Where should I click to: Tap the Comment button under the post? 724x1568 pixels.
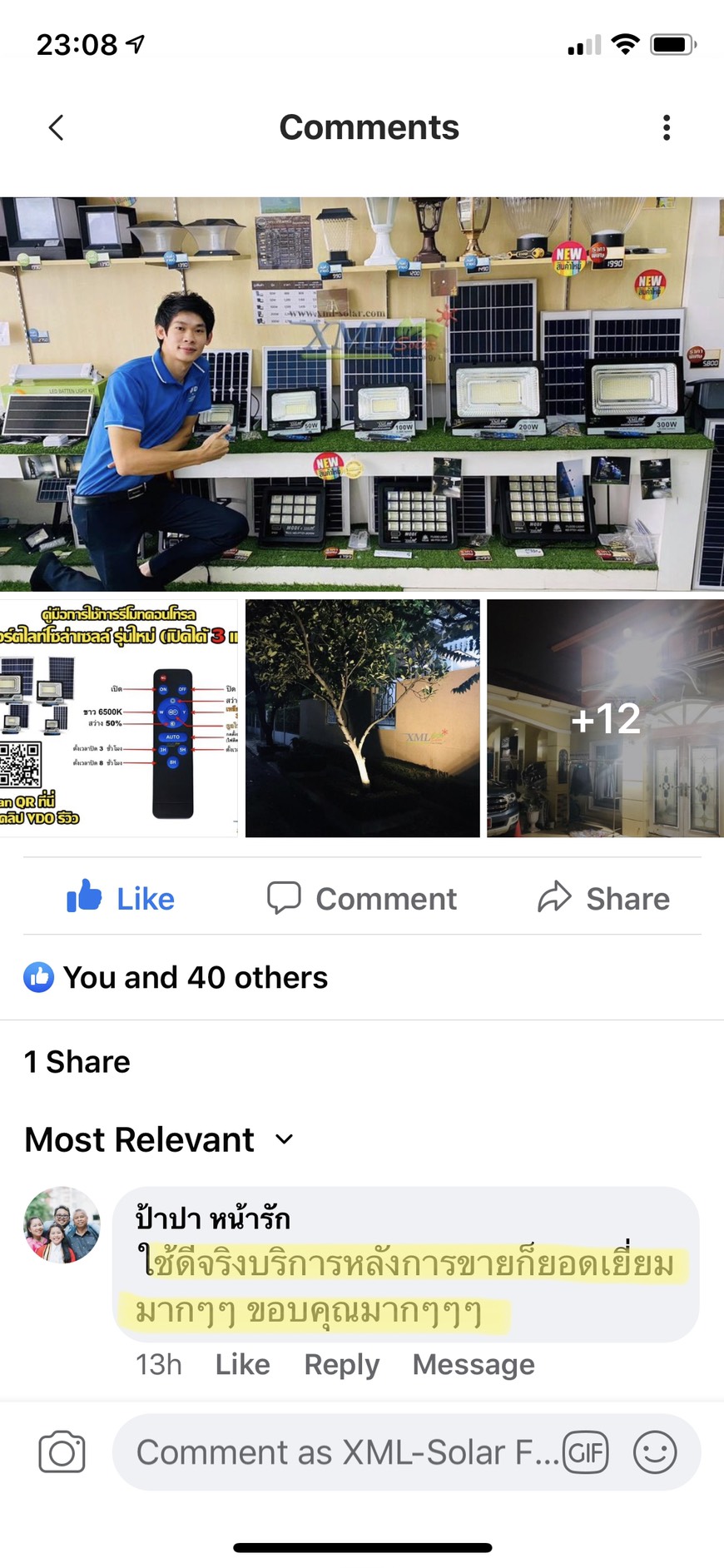point(362,898)
